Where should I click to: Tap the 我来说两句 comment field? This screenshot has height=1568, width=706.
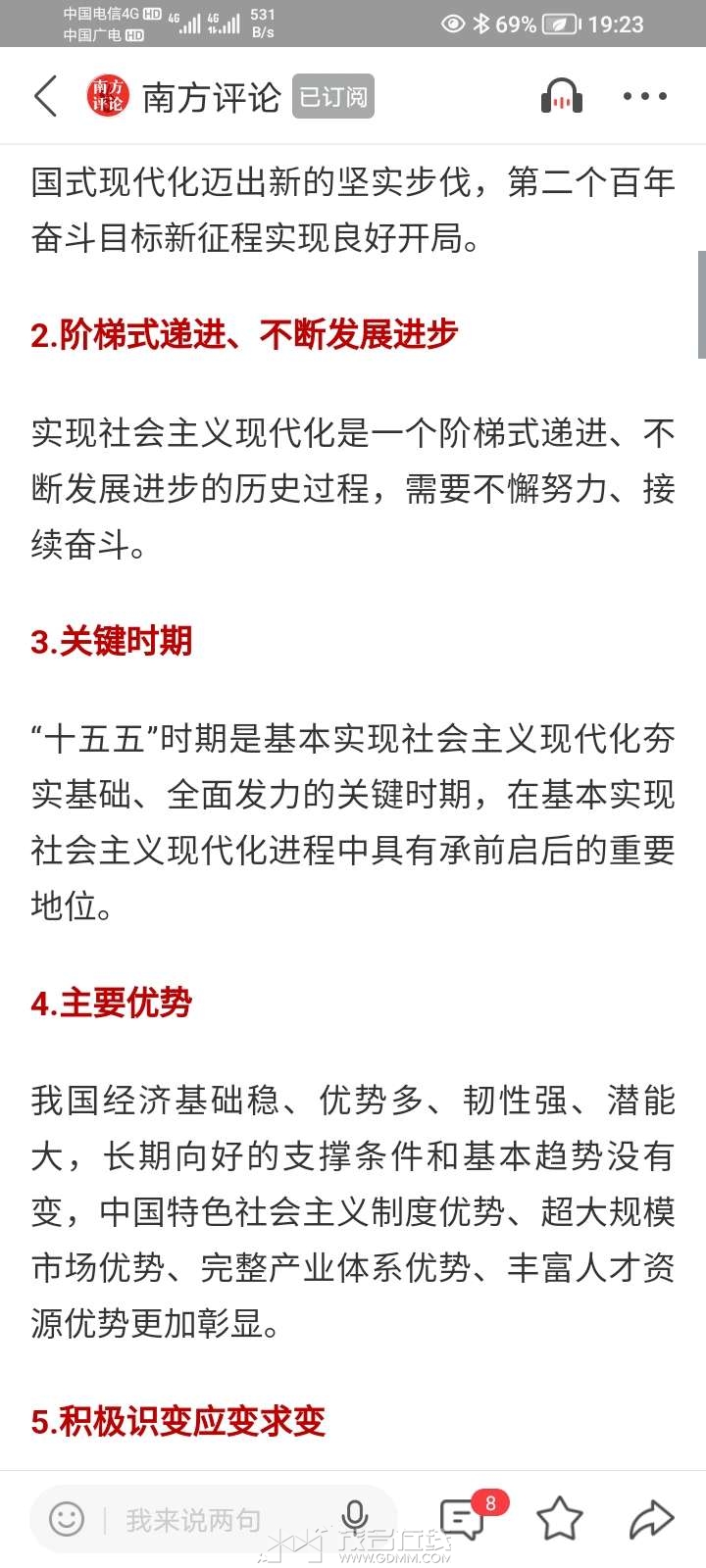coord(194,1520)
